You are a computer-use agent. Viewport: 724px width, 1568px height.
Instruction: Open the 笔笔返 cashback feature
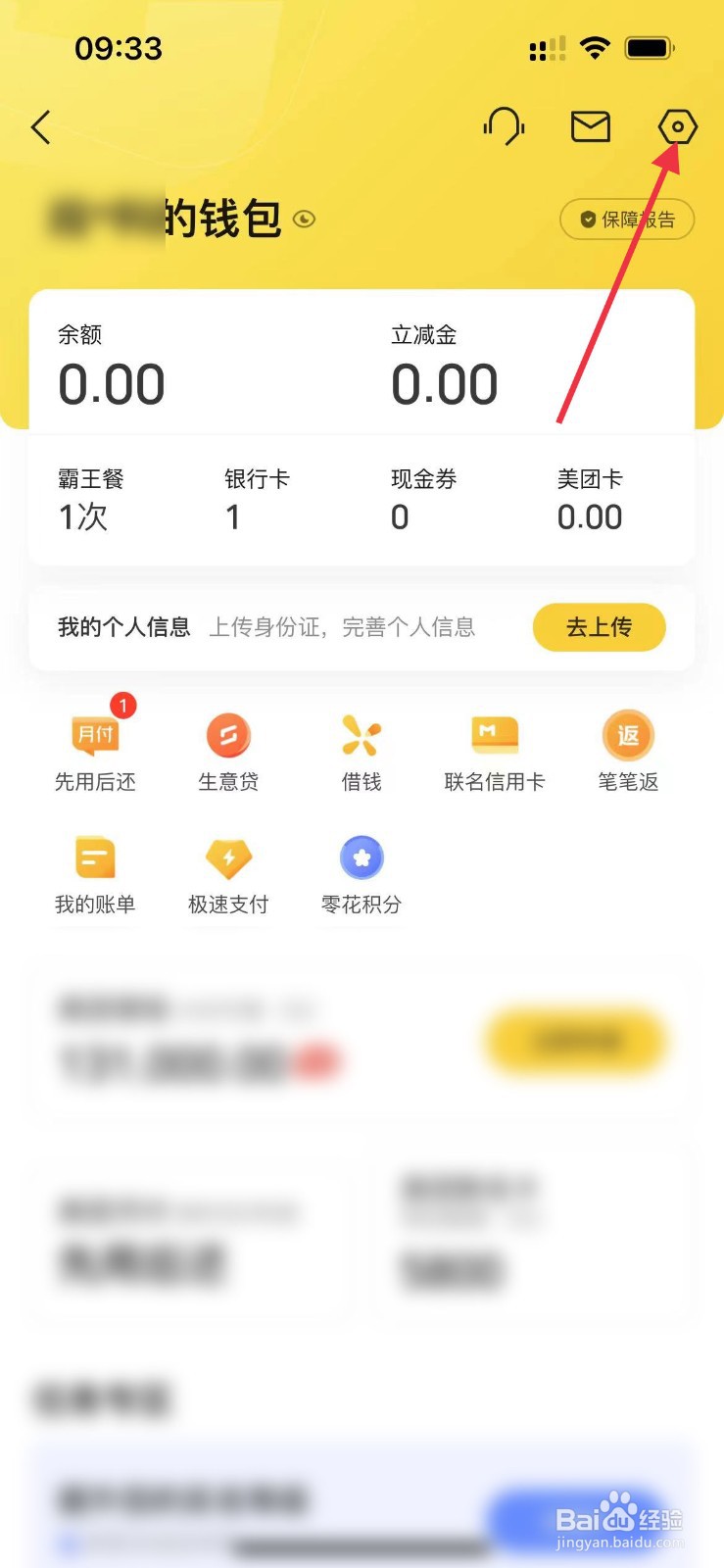click(x=628, y=750)
